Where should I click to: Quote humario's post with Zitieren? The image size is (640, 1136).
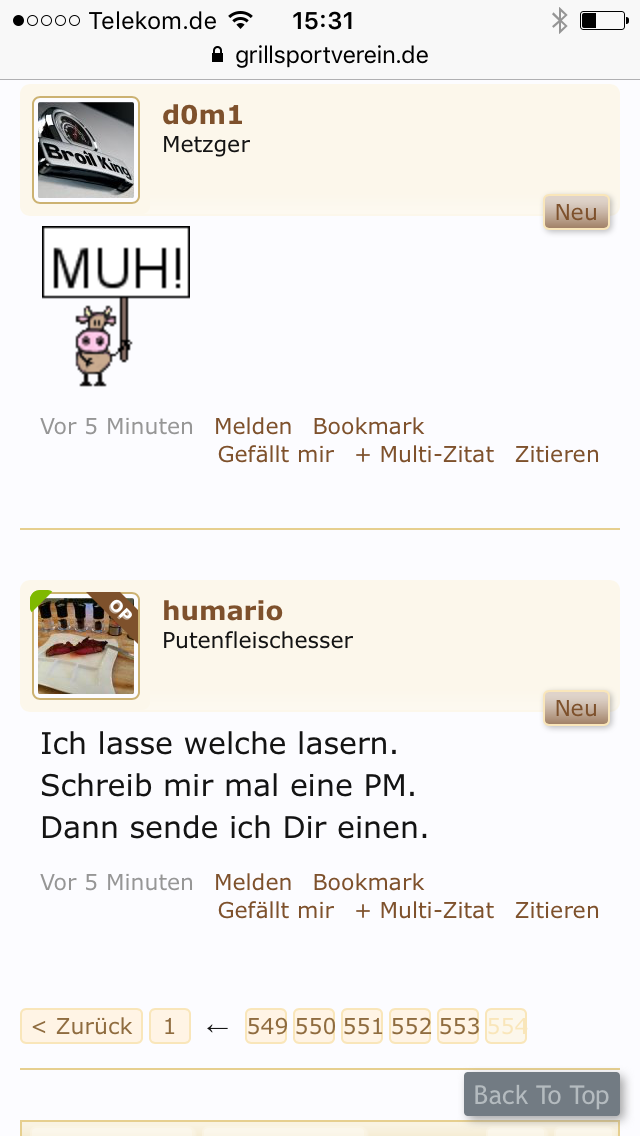pyautogui.click(x=557, y=910)
